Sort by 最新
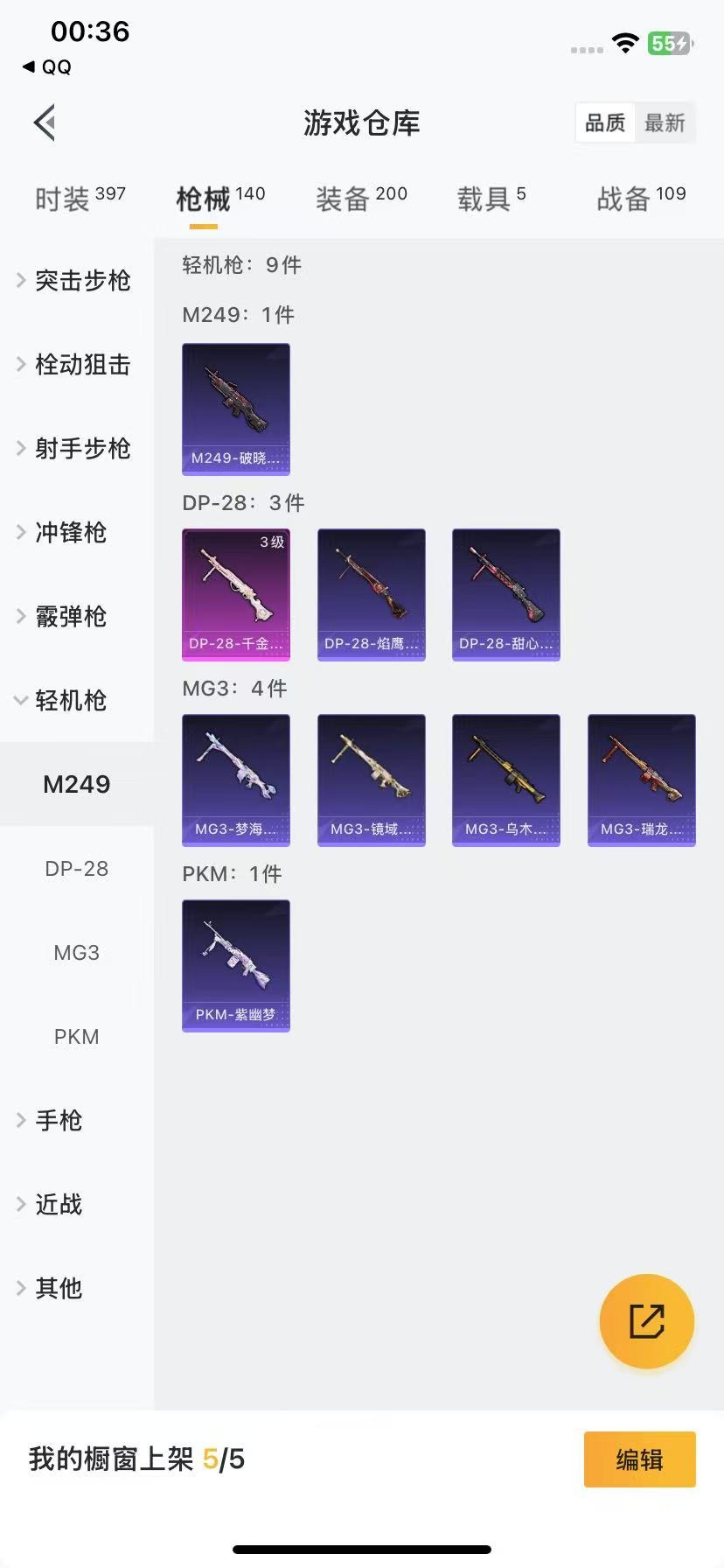Viewport: 724px width, 1568px height. pos(665,123)
